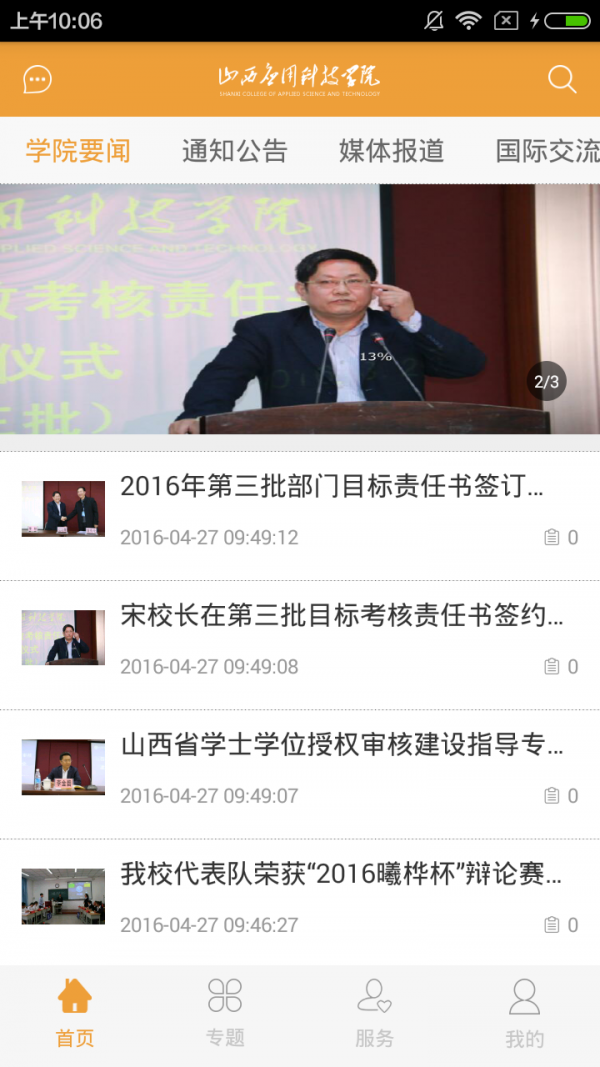
Task: Go to the 首页 home tab
Action: click(x=75, y=1012)
